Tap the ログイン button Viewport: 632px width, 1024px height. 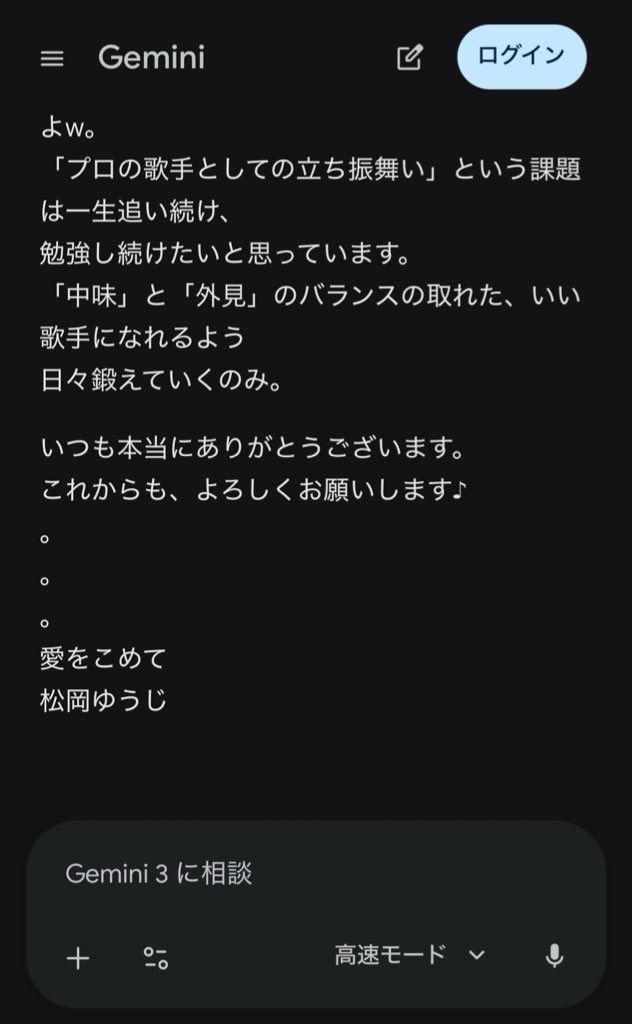[x=521, y=57]
